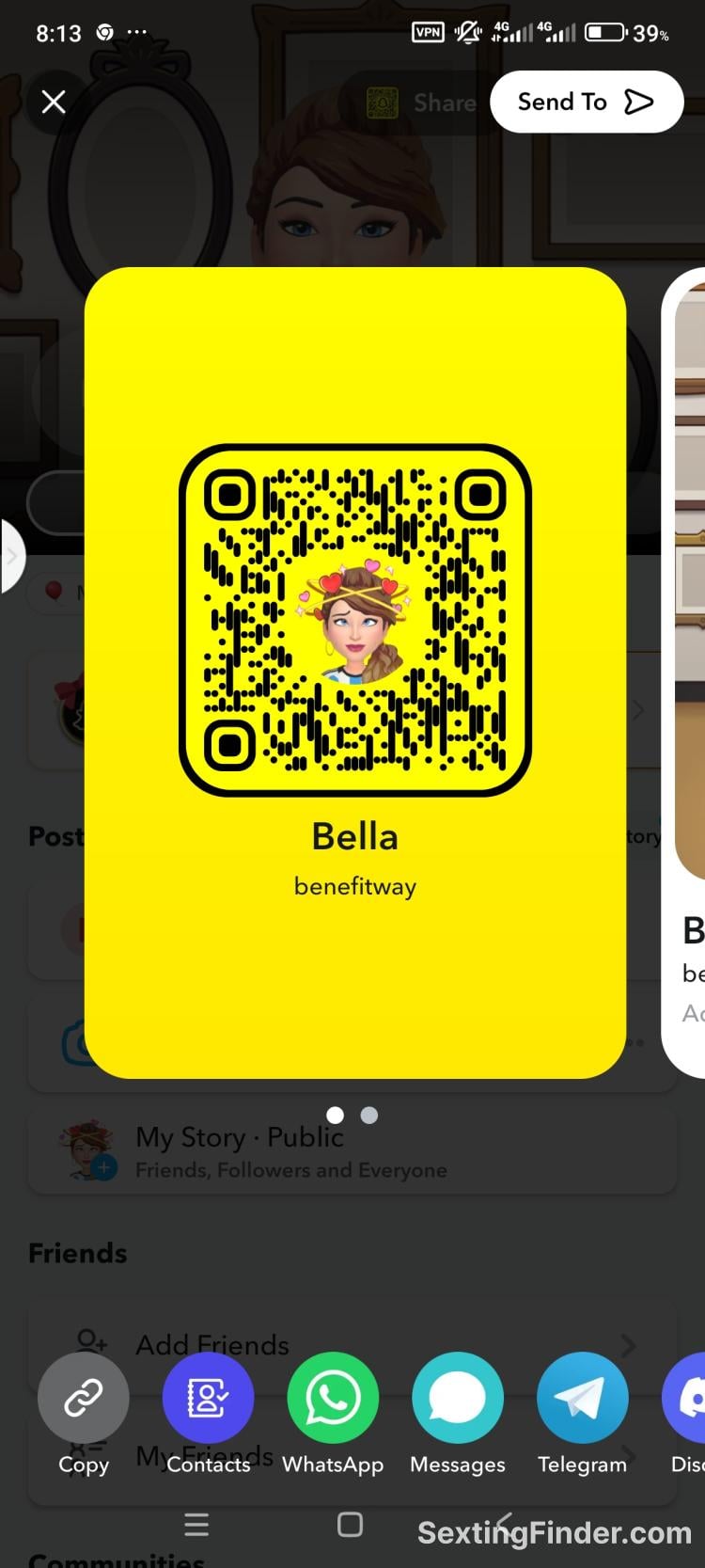Tap the Send To button
This screenshot has height=1568, width=705.
(x=587, y=102)
